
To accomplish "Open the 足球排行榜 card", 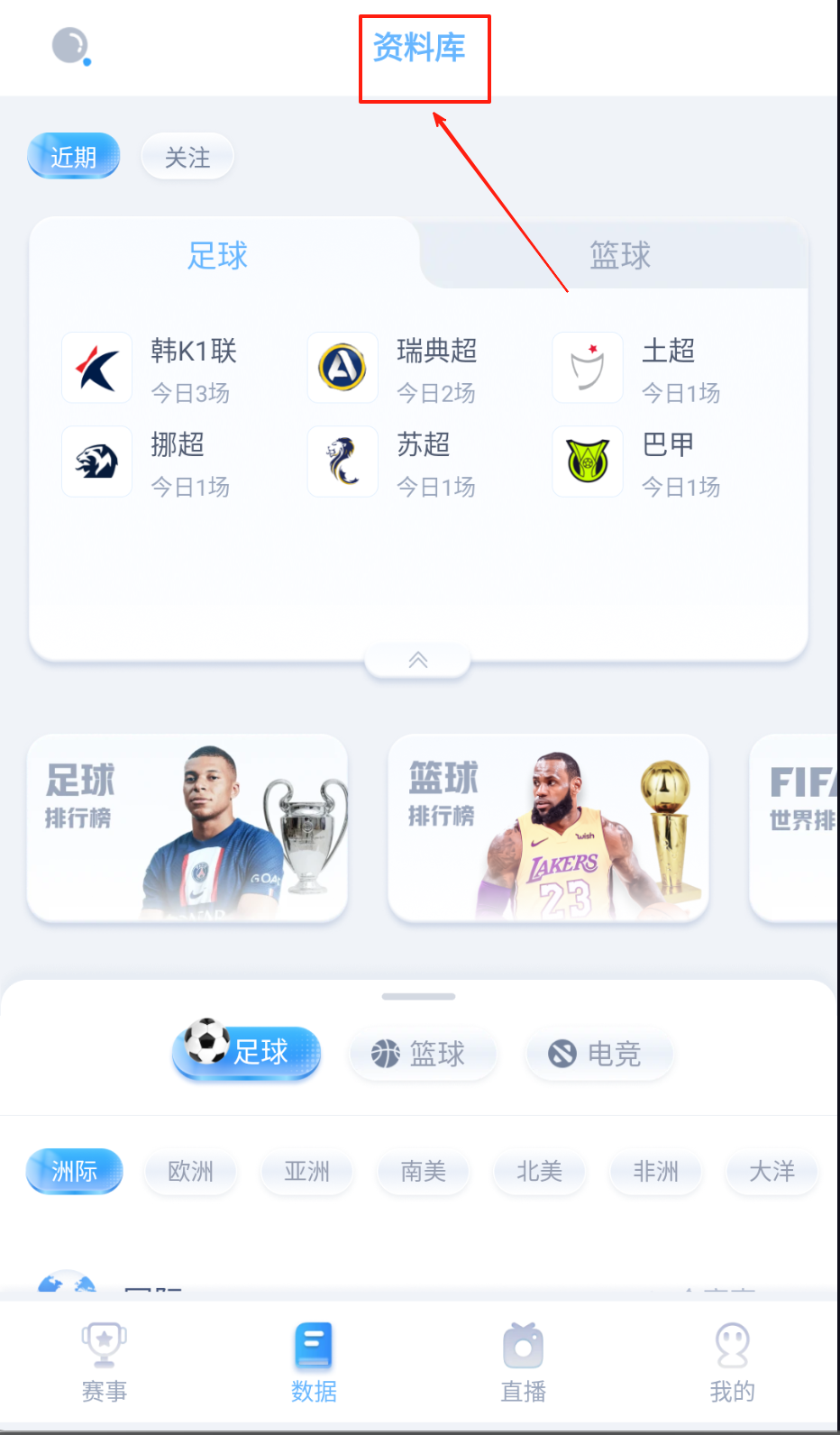I will pyautogui.click(x=187, y=827).
